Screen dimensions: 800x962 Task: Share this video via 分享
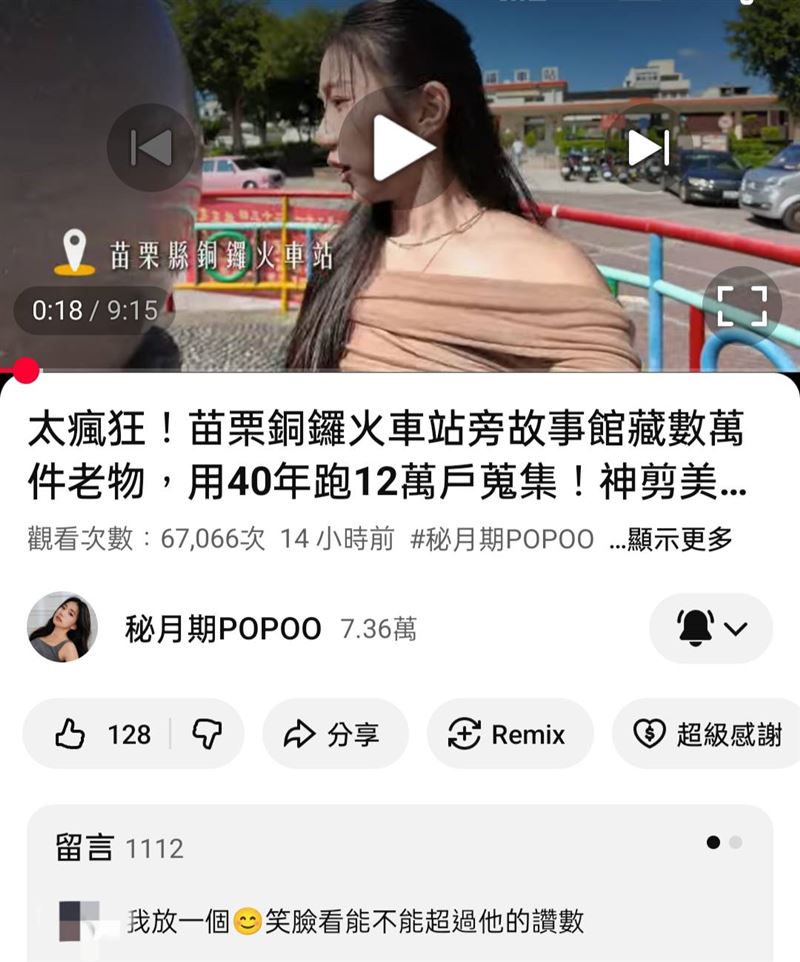tap(334, 734)
